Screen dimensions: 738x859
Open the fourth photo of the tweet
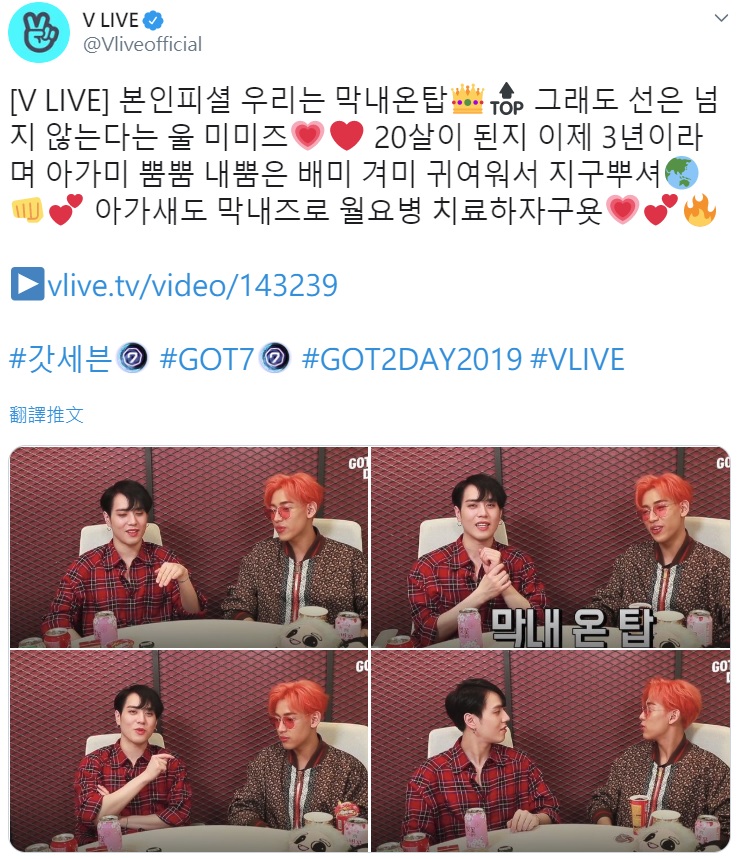pos(550,750)
